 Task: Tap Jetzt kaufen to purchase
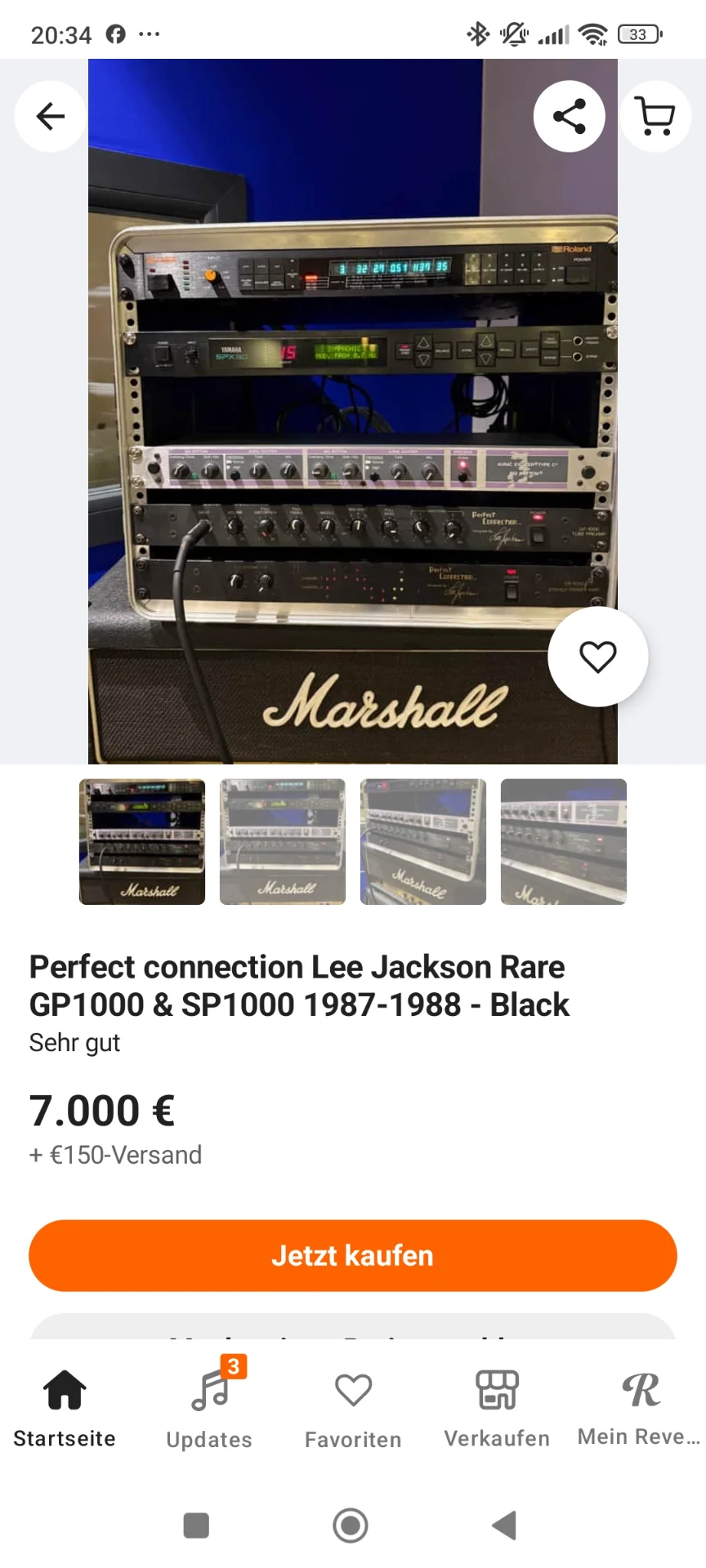tap(352, 1255)
